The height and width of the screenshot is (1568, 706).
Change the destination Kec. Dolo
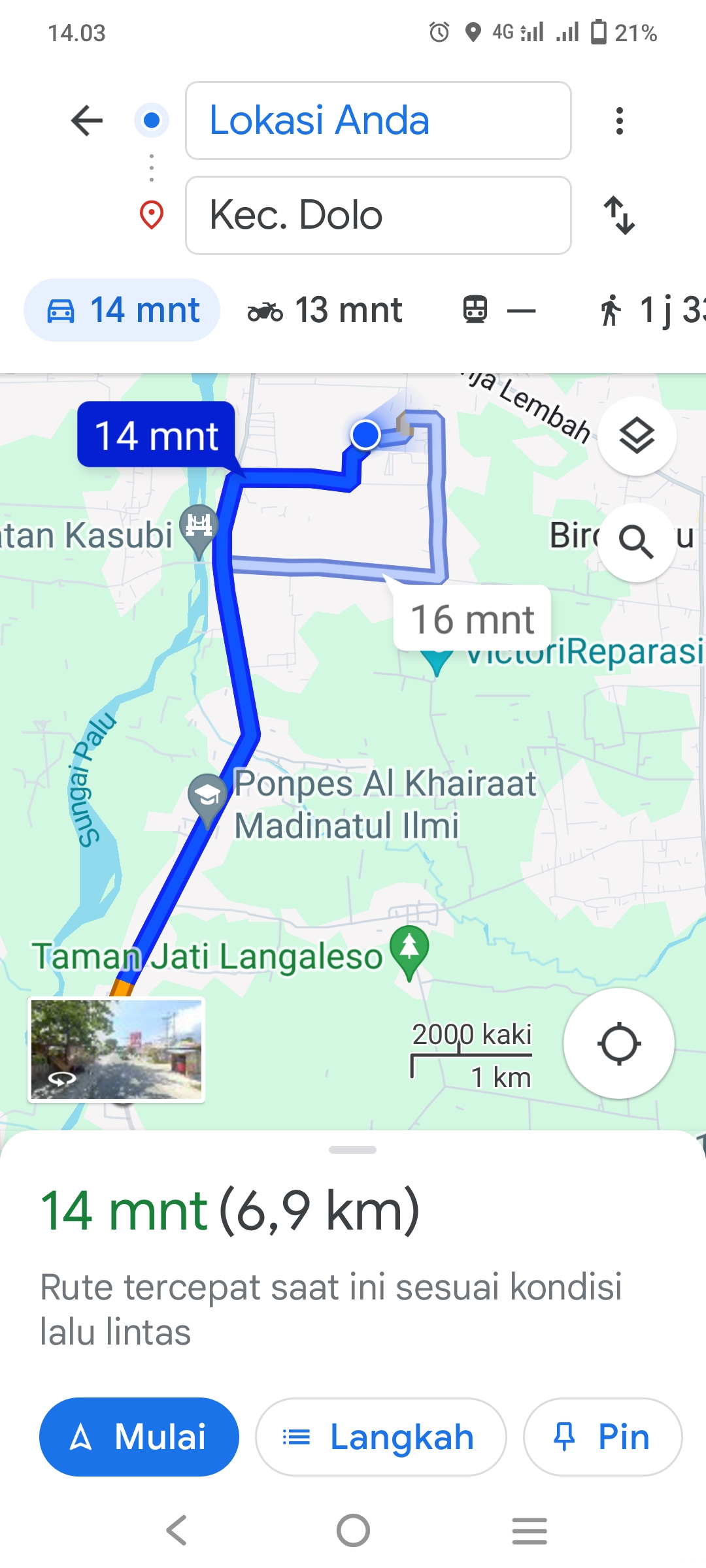point(378,216)
